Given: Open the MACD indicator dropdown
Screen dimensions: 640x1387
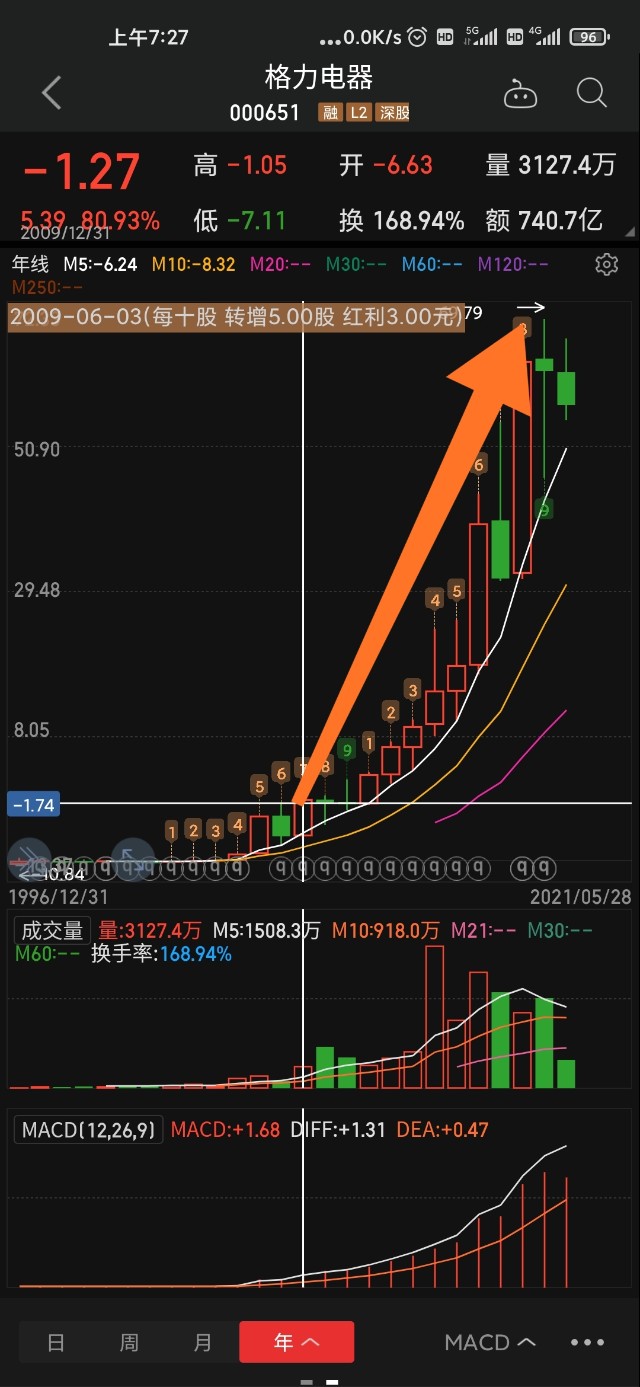Looking at the screenshot, I should pos(490,1342).
